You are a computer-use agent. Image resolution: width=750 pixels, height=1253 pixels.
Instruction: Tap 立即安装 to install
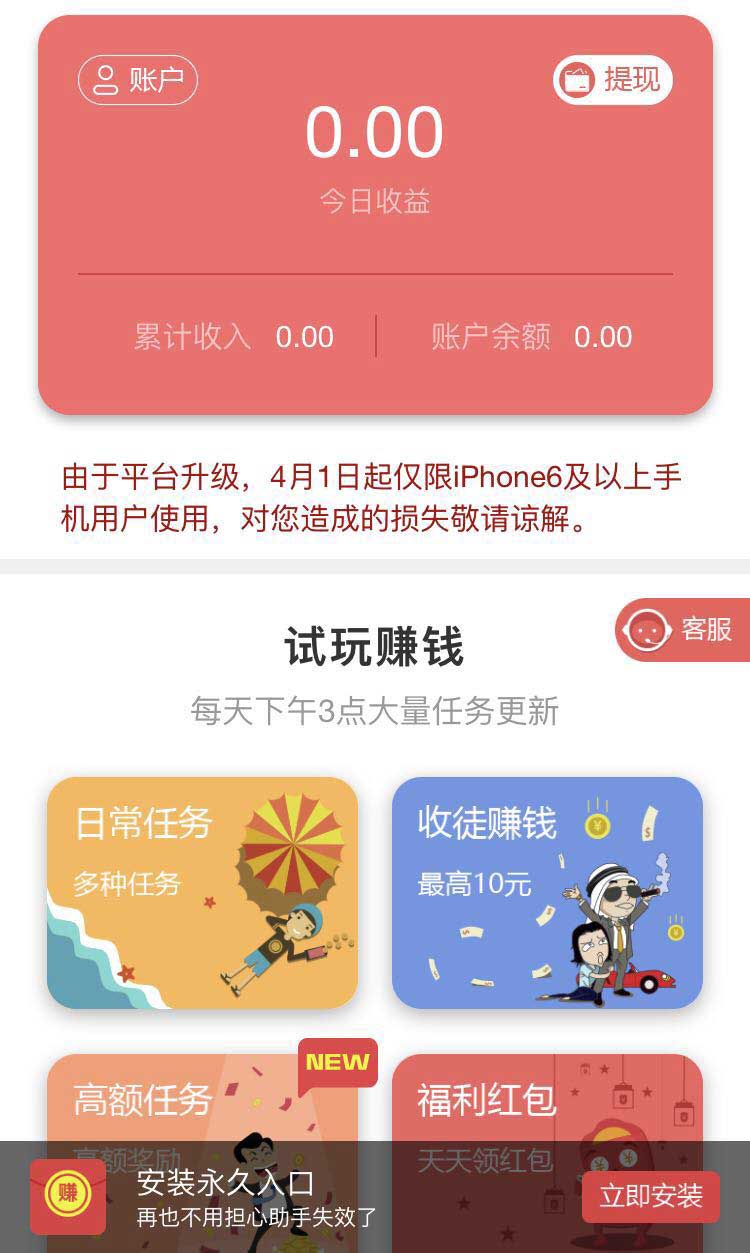pos(651,1196)
